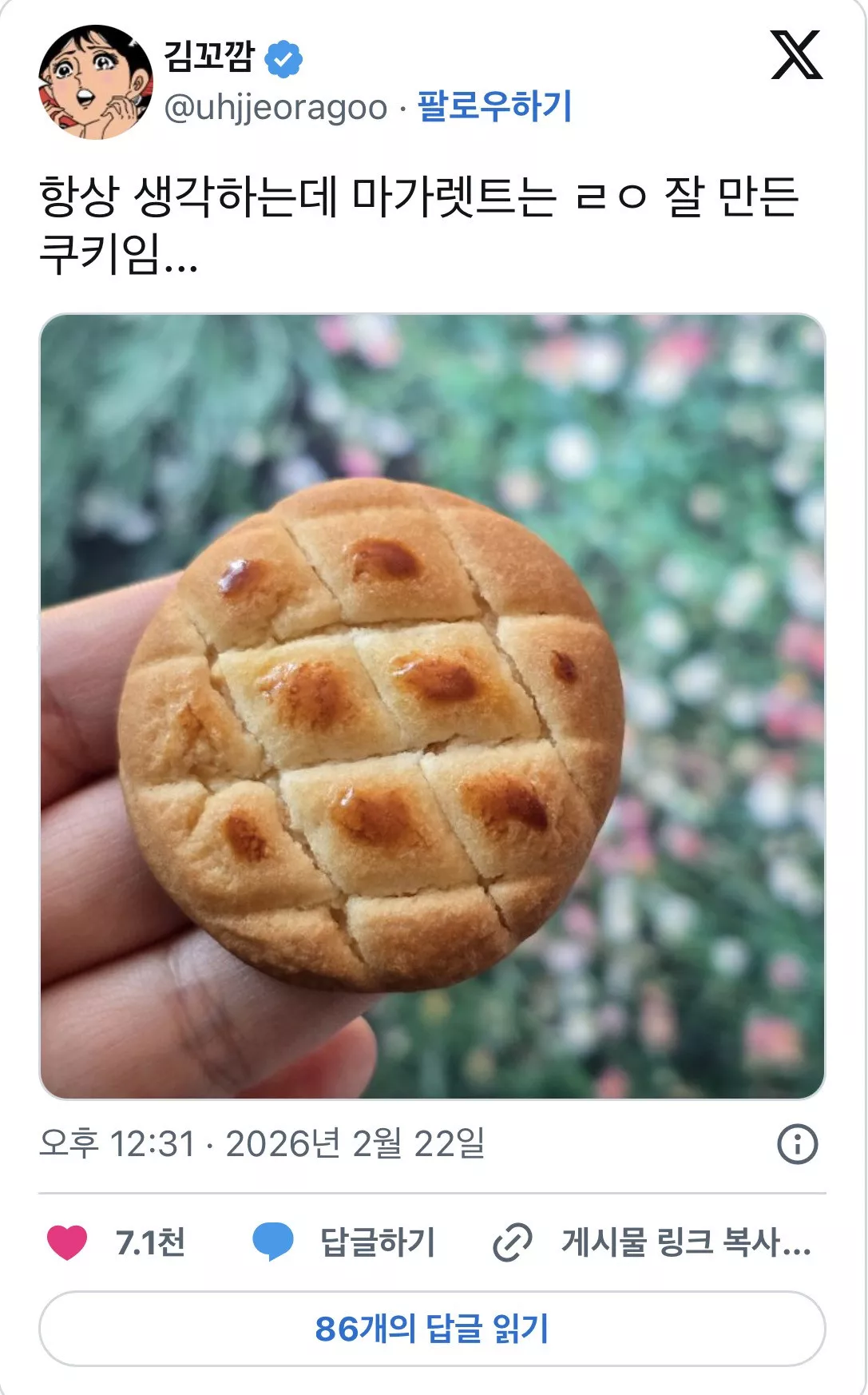Open the cookie photo

click(432, 706)
